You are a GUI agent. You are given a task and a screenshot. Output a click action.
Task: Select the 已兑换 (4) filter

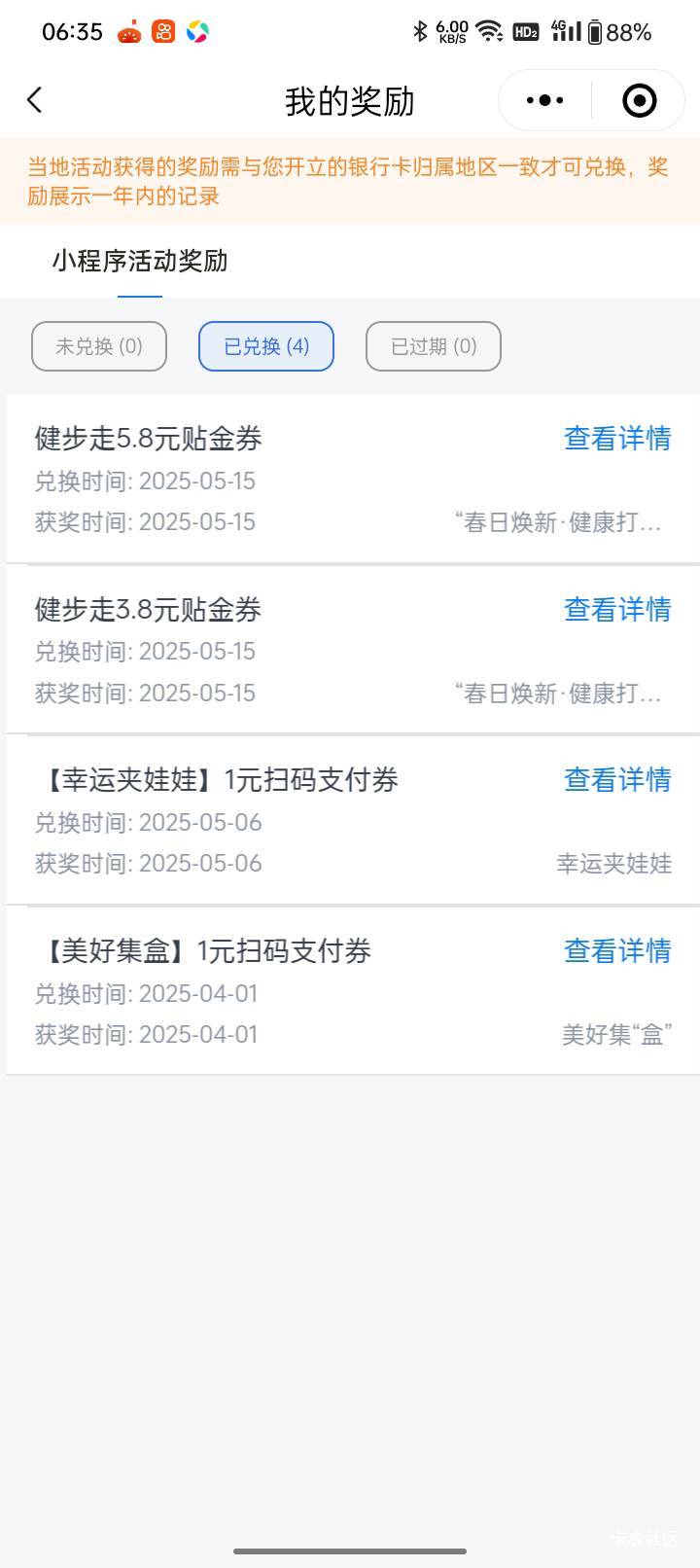[x=266, y=346]
